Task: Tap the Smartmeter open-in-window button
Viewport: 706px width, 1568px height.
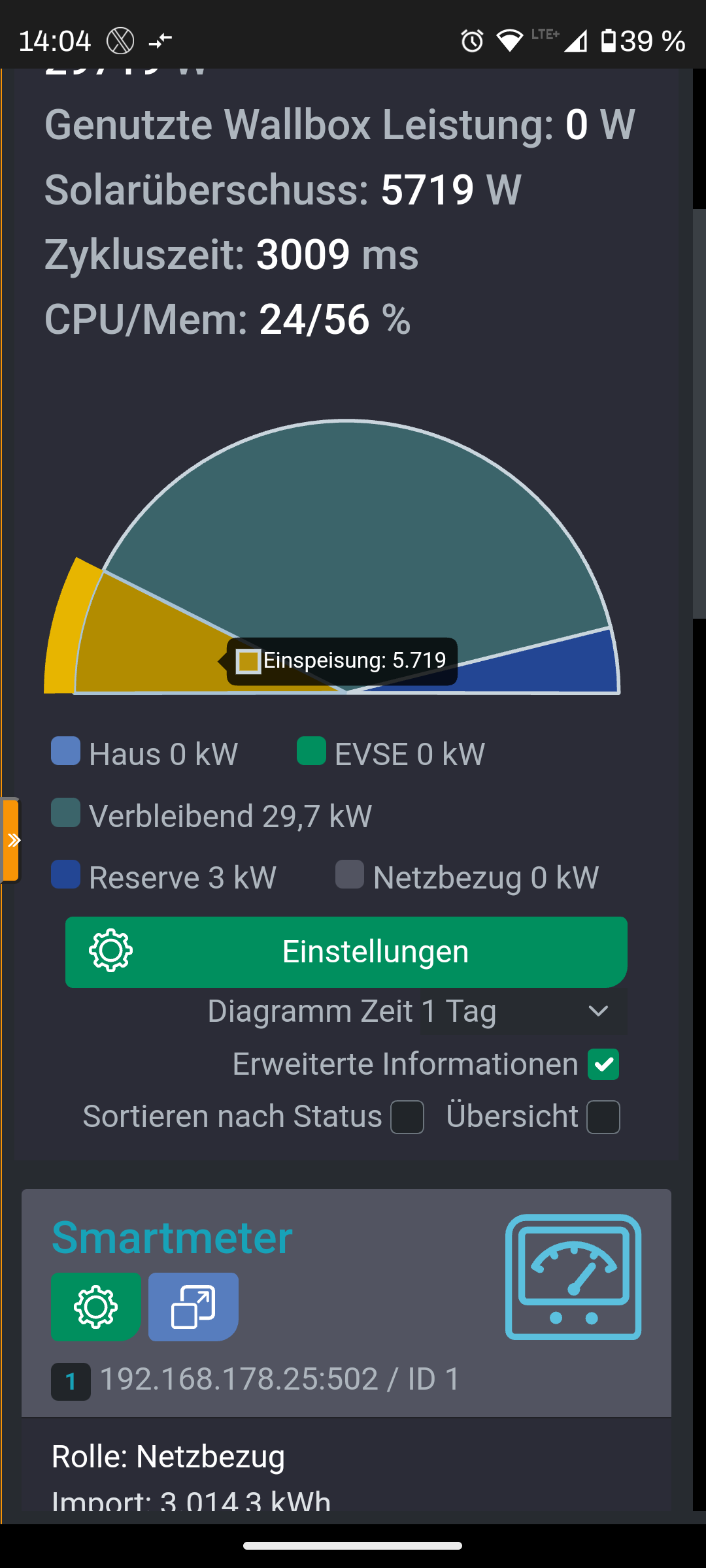Action: pyautogui.click(x=193, y=1307)
